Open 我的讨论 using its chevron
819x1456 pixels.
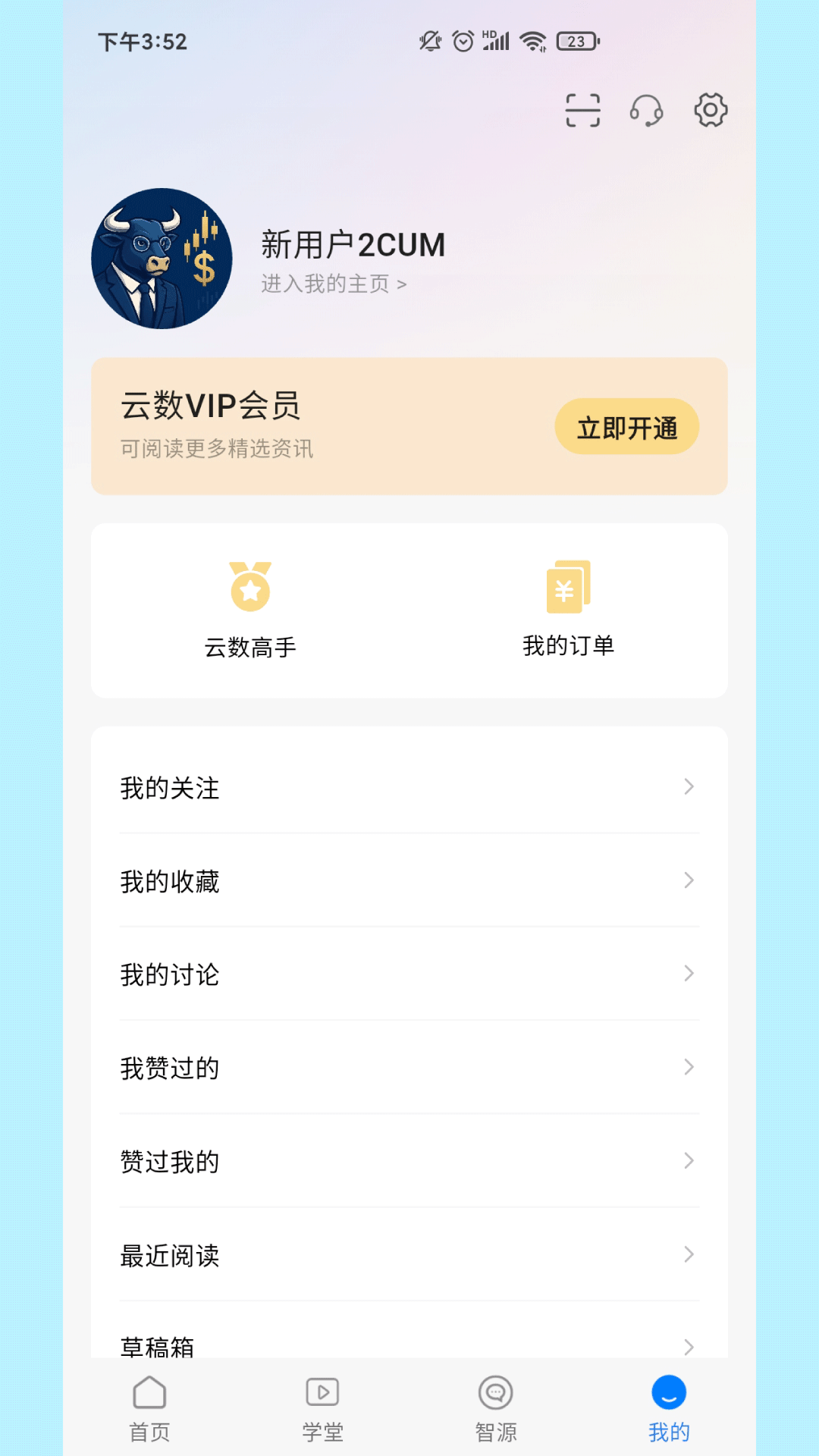(689, 974)
